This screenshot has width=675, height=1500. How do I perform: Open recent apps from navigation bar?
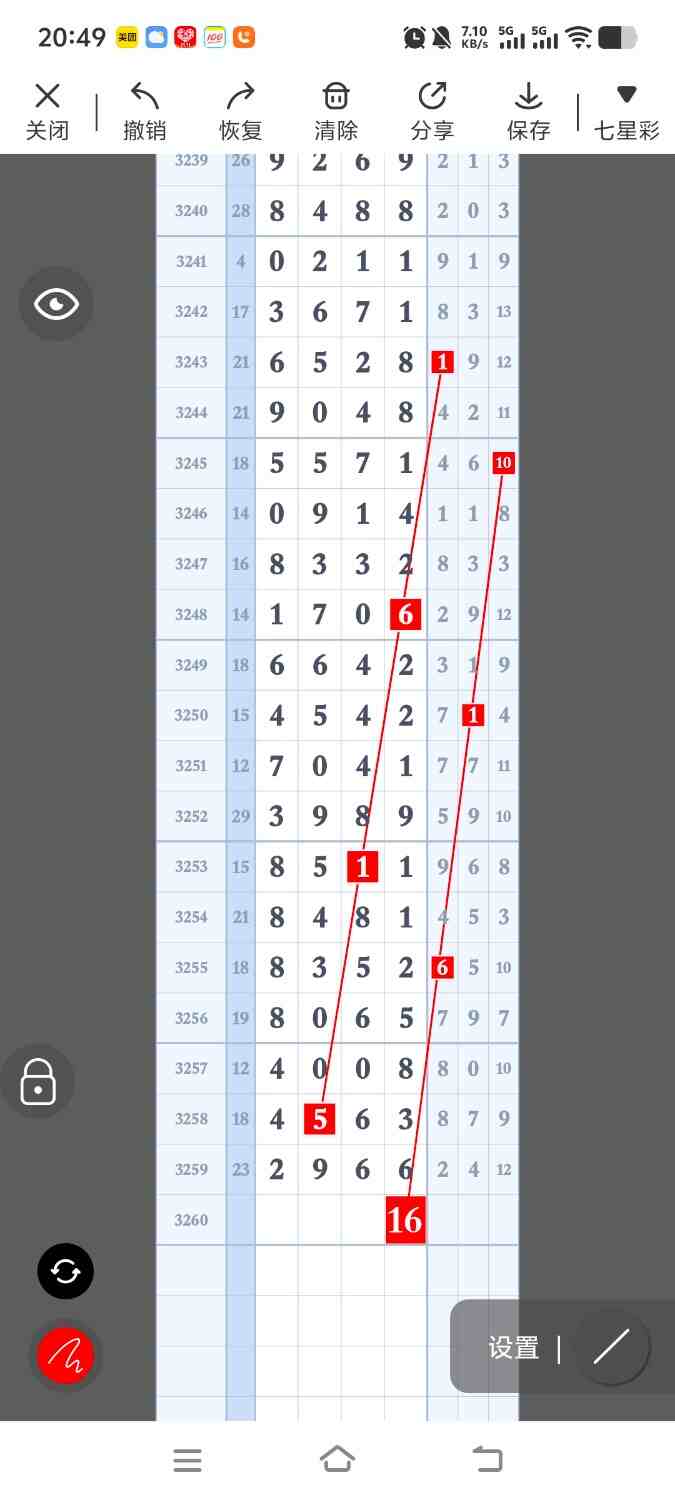[188, 1460]
